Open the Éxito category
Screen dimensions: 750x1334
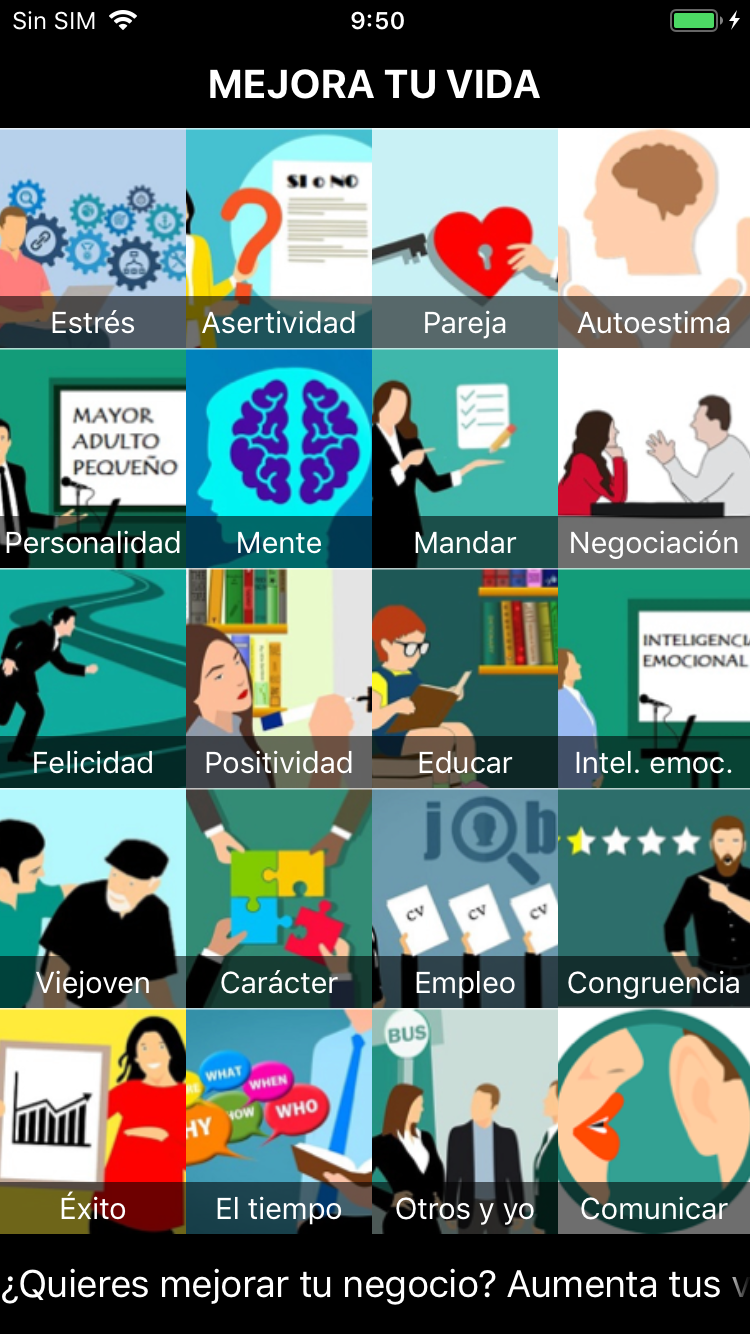(93, 1120)
